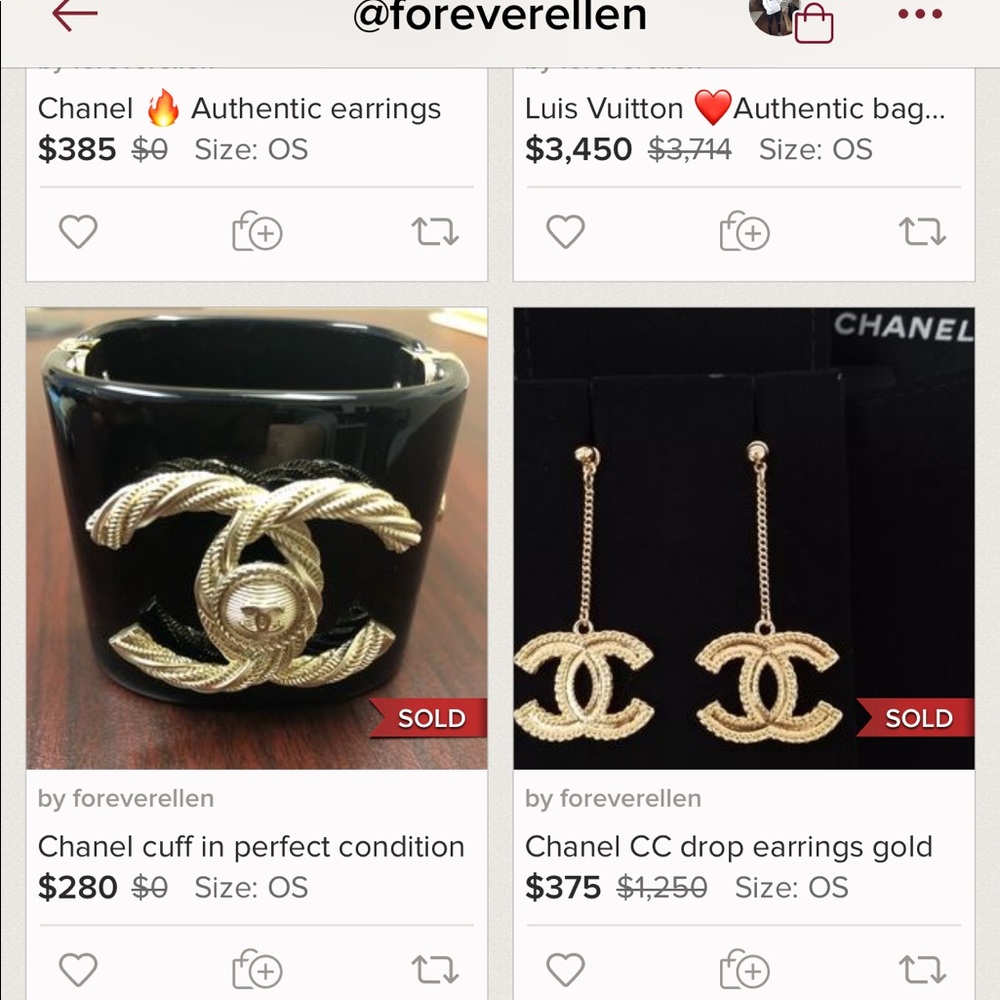Screen dimensions: 1000x1000
Task: Share the Chanel Authentic earrings listing
Action: pos(435,232)
